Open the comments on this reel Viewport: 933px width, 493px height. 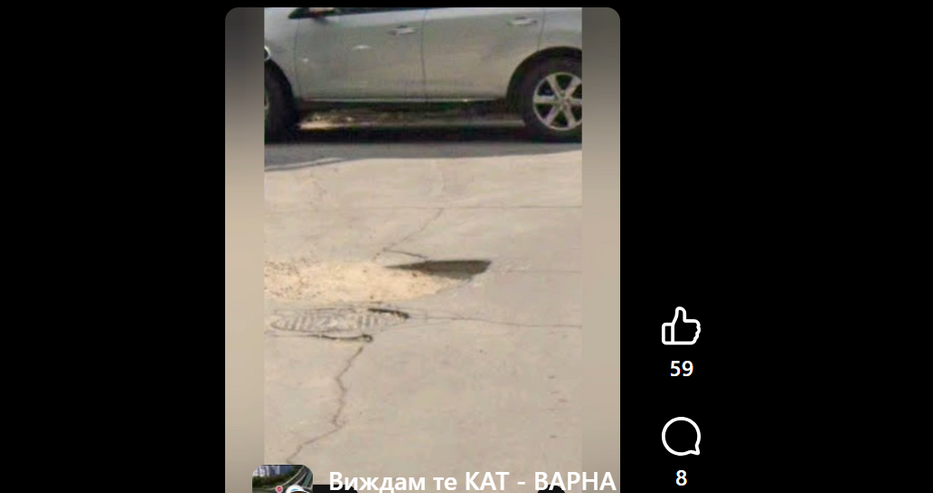[x=681, y=437]
